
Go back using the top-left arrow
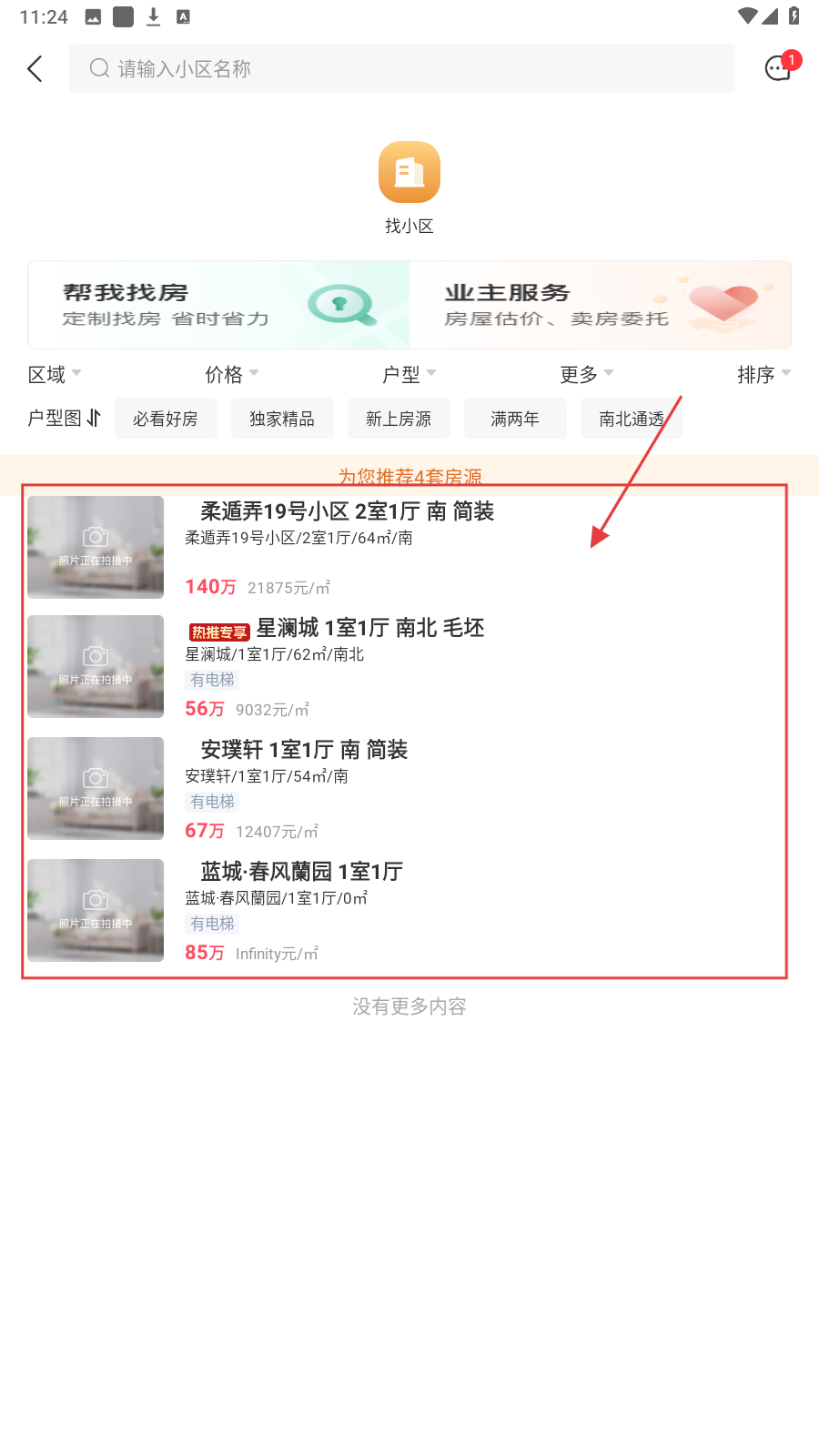pyautogui.click(x=35, y=69)
